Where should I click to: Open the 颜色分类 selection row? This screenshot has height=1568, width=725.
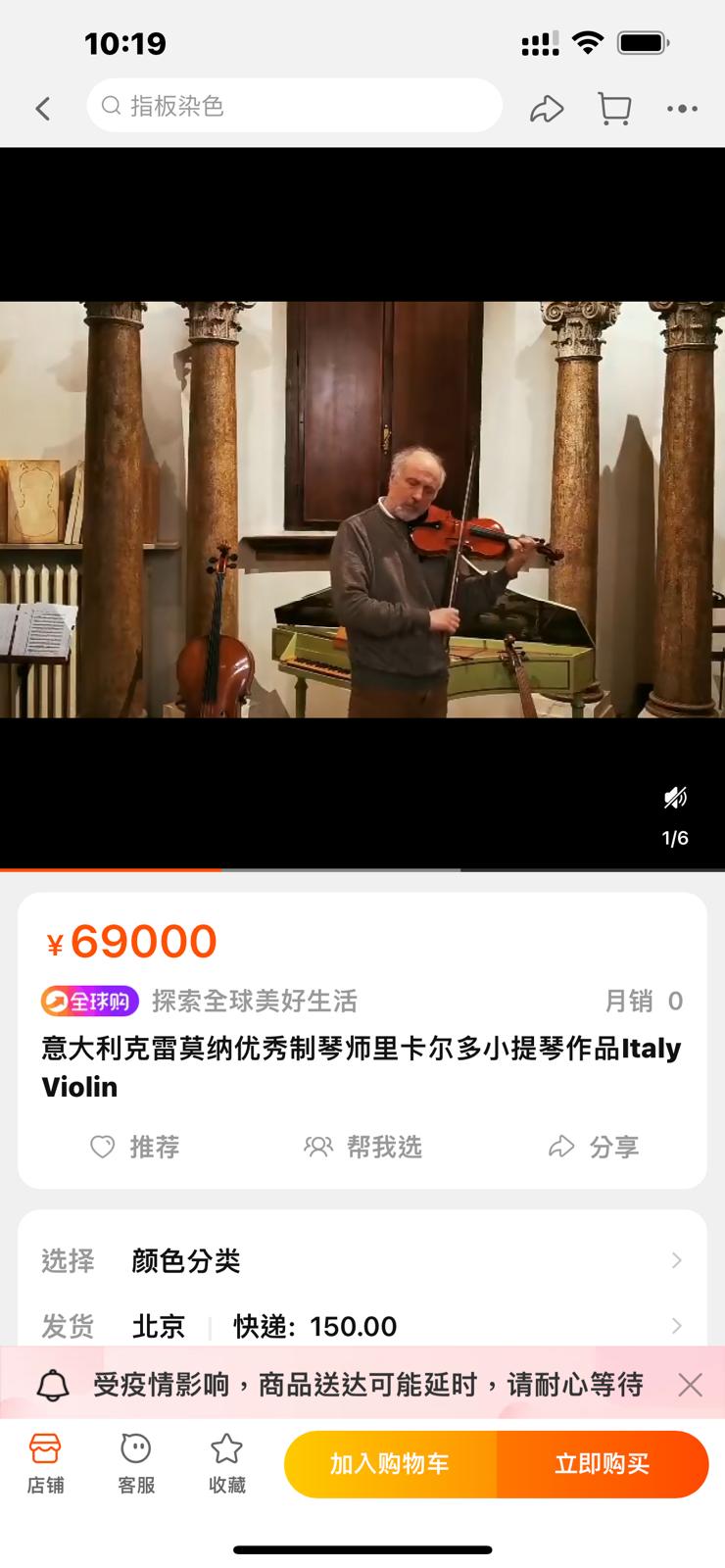(362, 1260)
